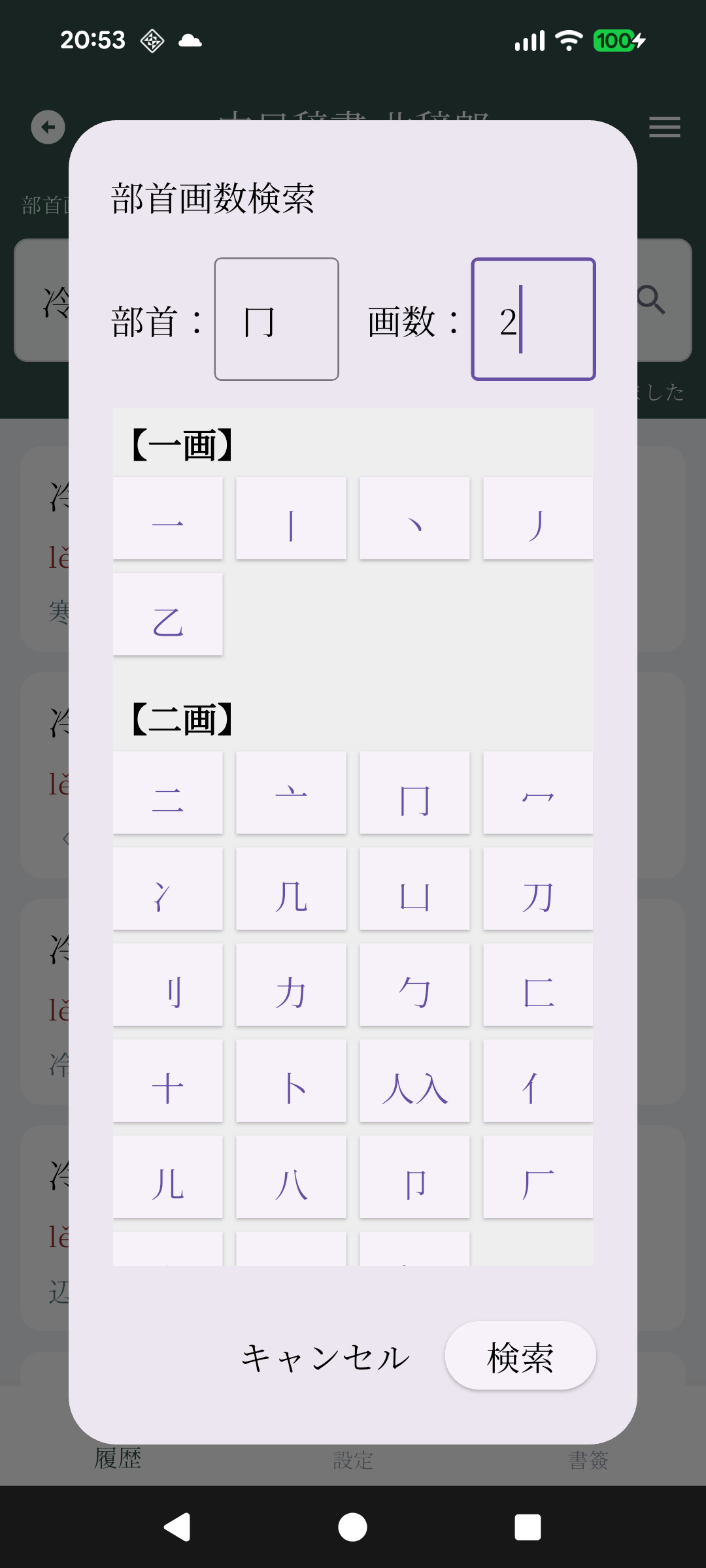The width and height of the screenshot is (706, 1568).
Task: Choose the 乙 radical
Action: 167,614
